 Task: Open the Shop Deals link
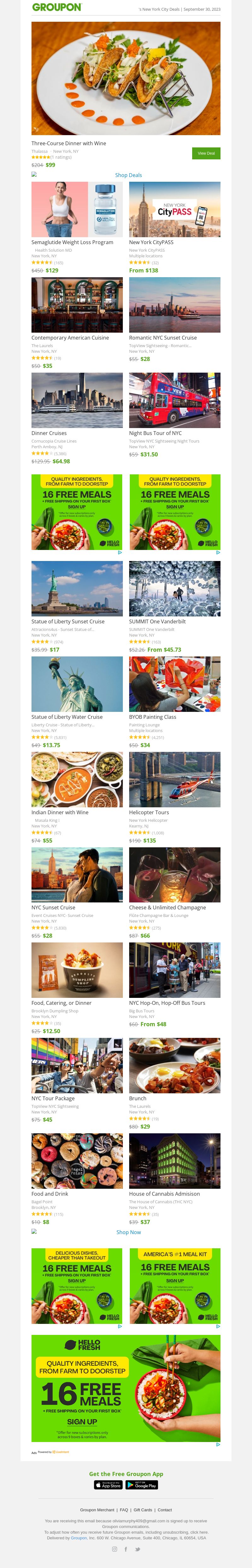click(x=129, y=175)
